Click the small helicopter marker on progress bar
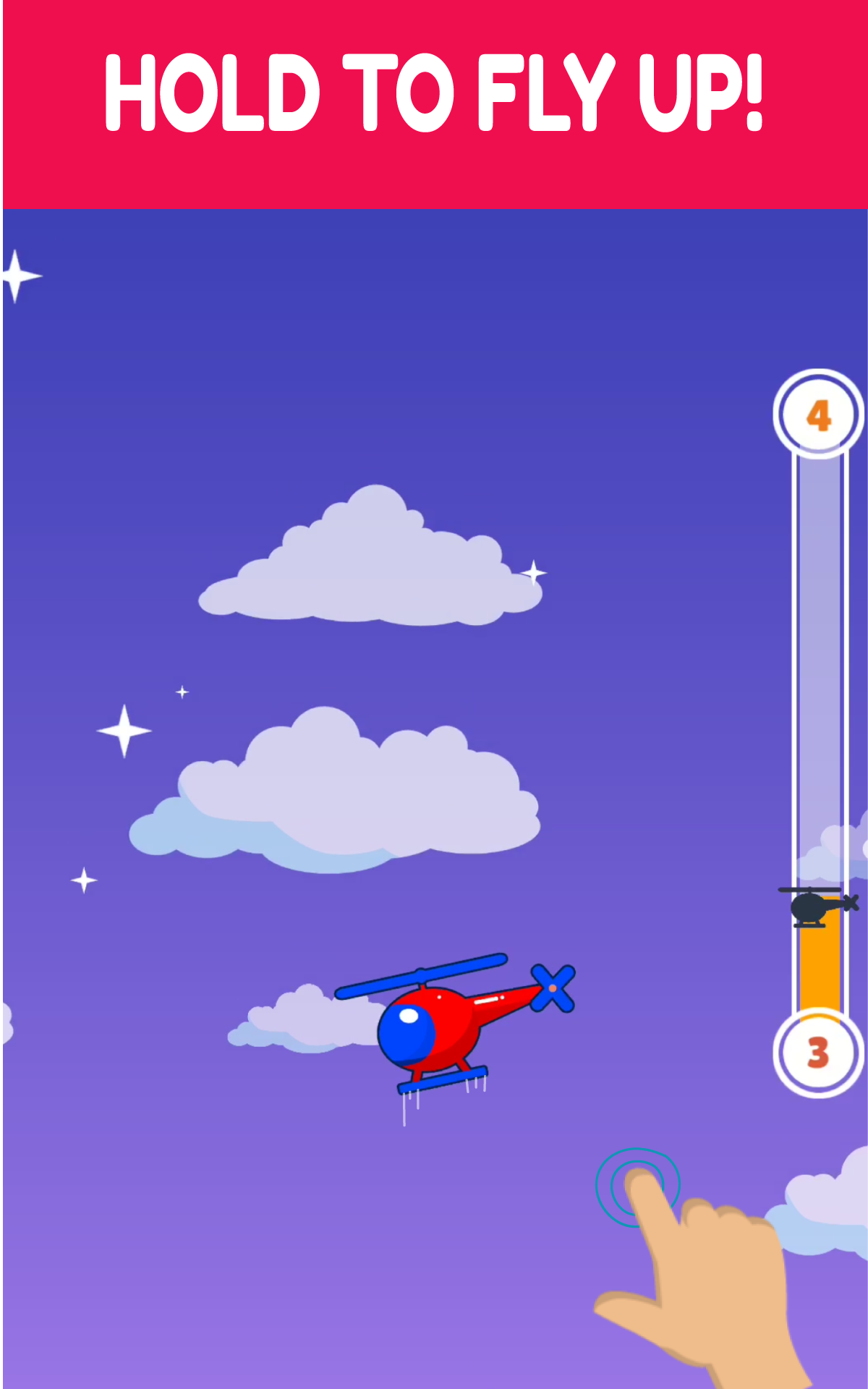The image size is (868, 1389). 810,908
